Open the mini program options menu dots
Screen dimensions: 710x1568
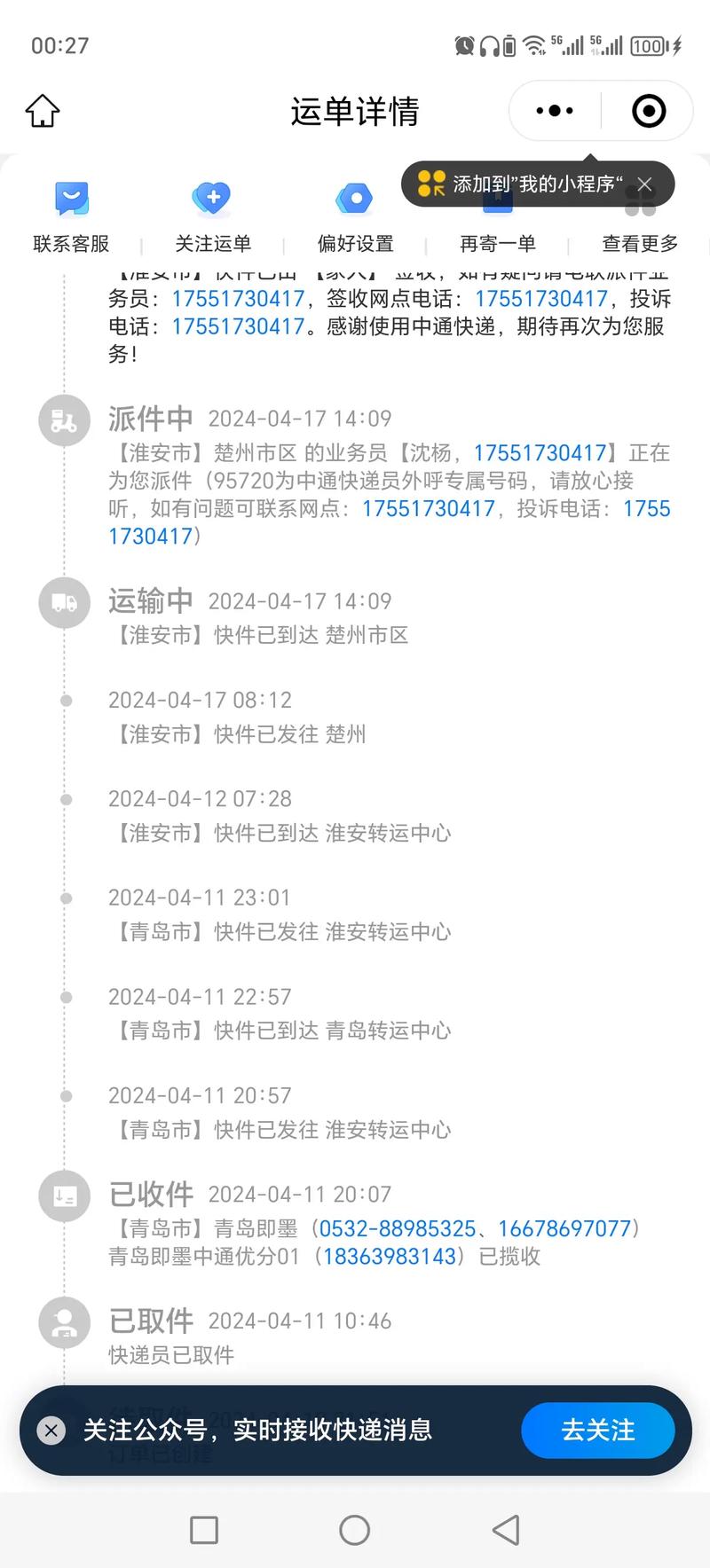click(552, 110)
